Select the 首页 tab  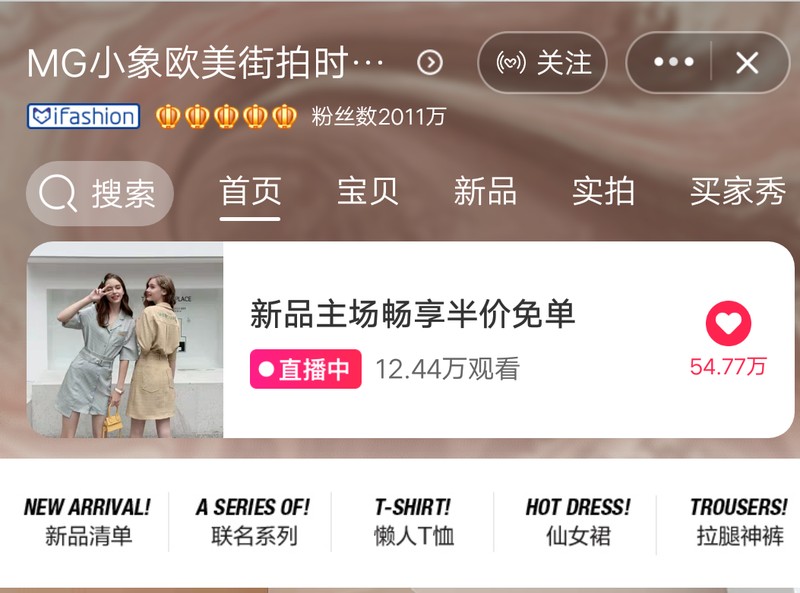250,191
